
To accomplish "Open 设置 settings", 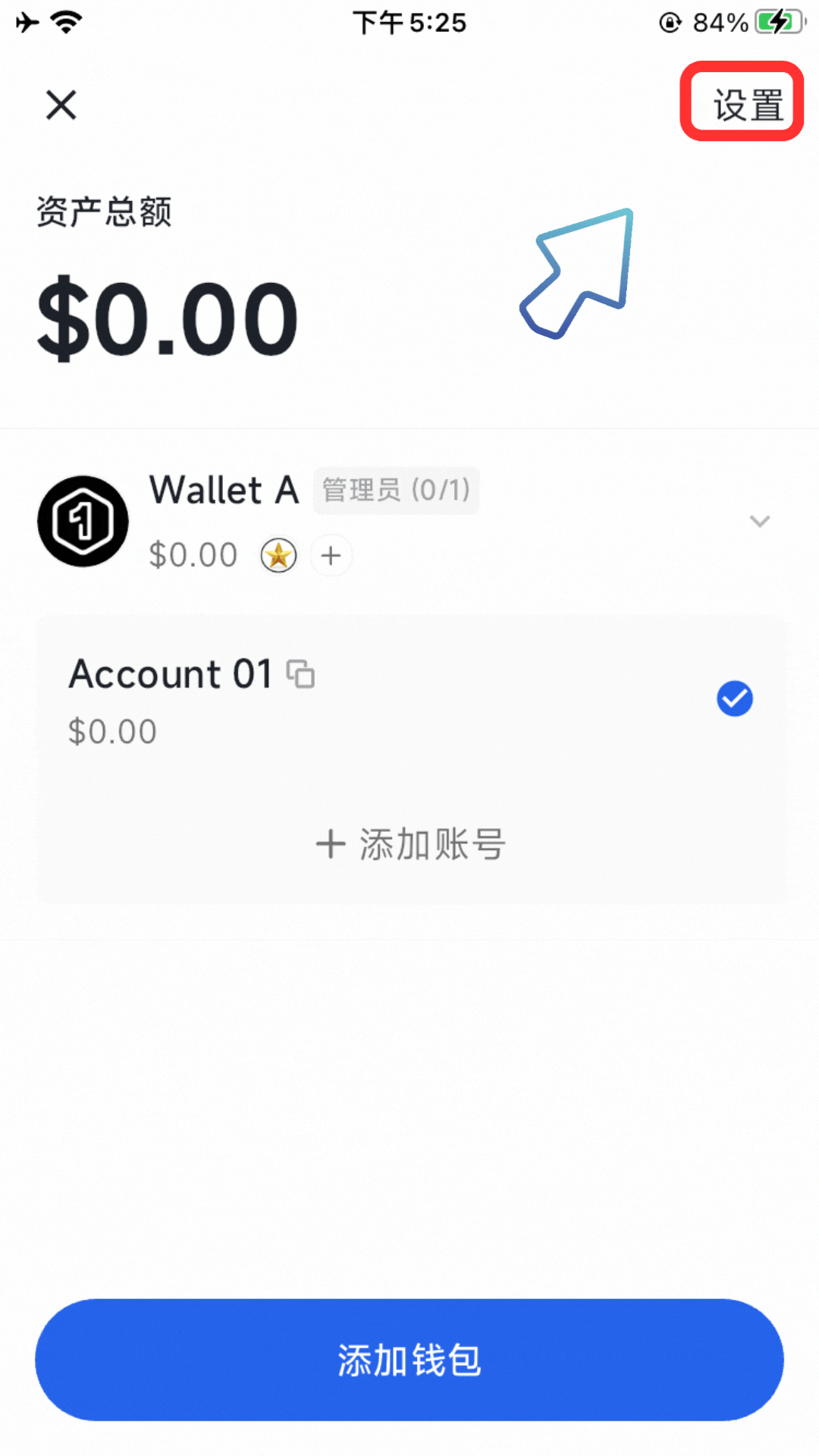I will point(747,104).
